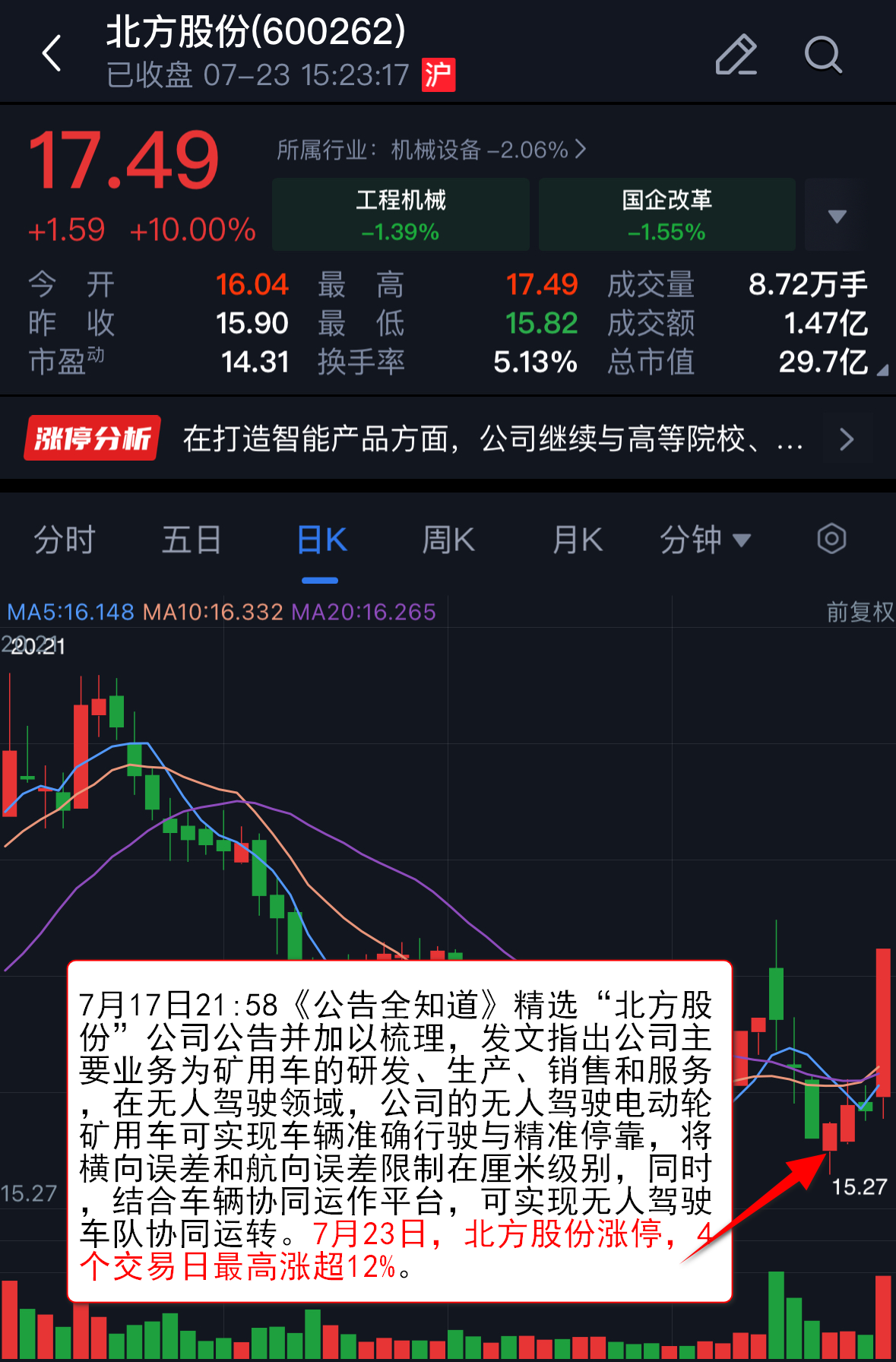896x1362 pixels.
Task: Select the 日K chart tab
Action: 321,540
